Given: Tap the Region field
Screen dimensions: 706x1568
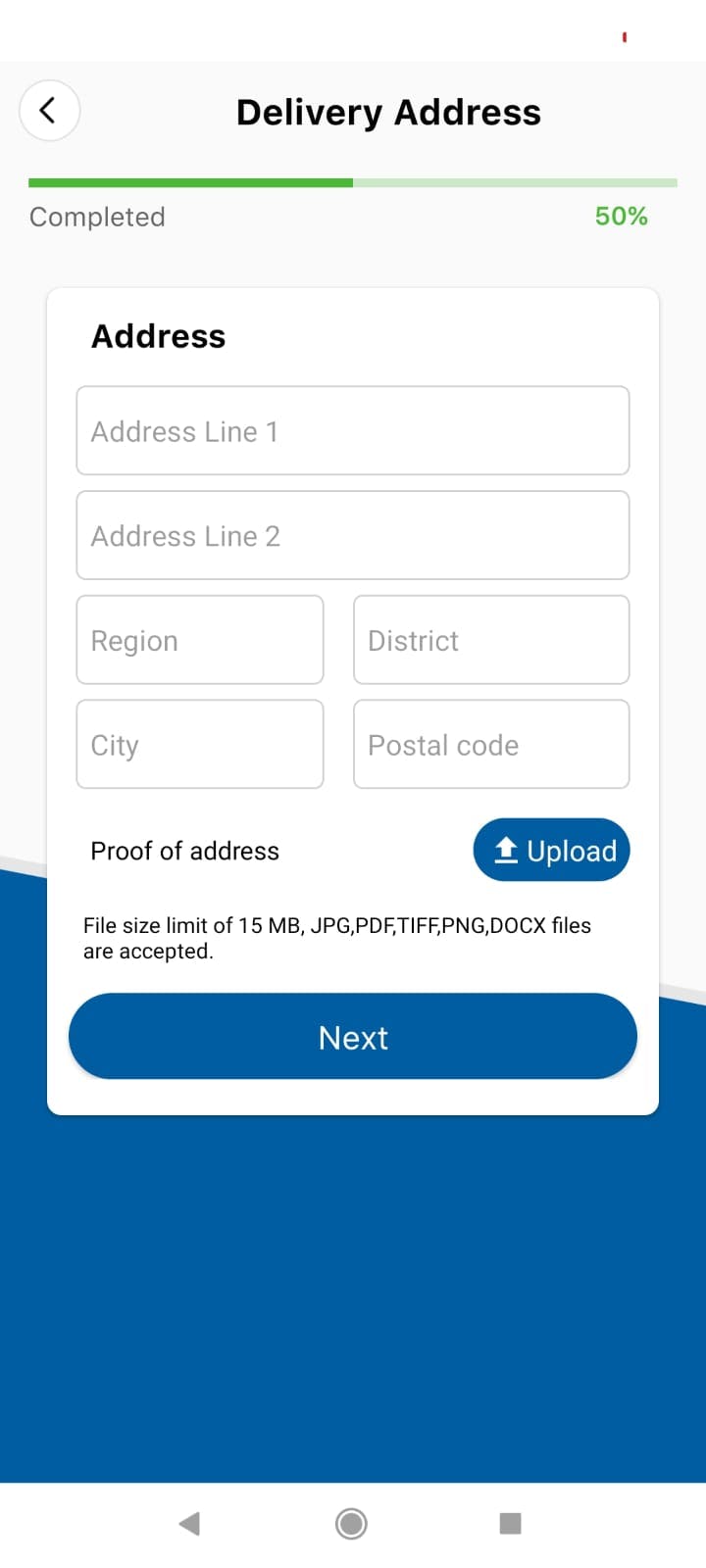Looking at the screenshot, I should [200, 640].
